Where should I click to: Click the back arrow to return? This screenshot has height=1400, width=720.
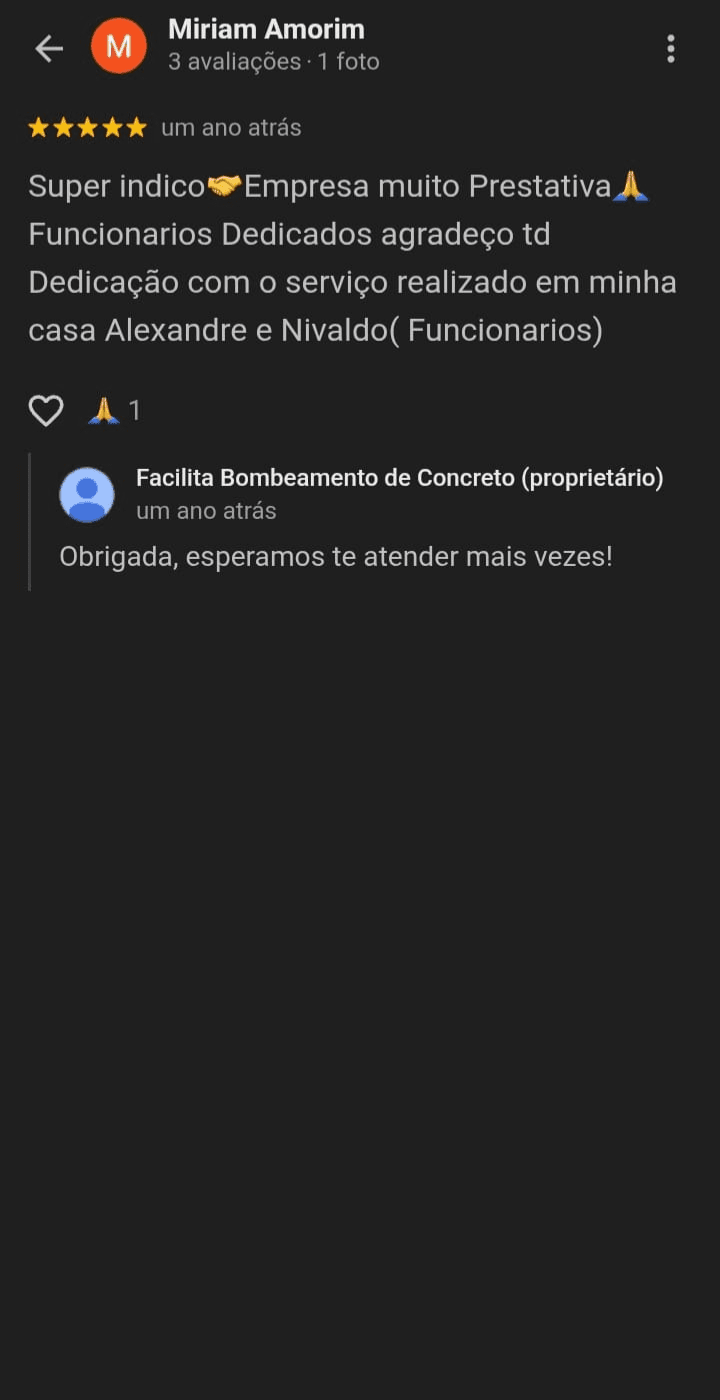click(x=48, y=47)
